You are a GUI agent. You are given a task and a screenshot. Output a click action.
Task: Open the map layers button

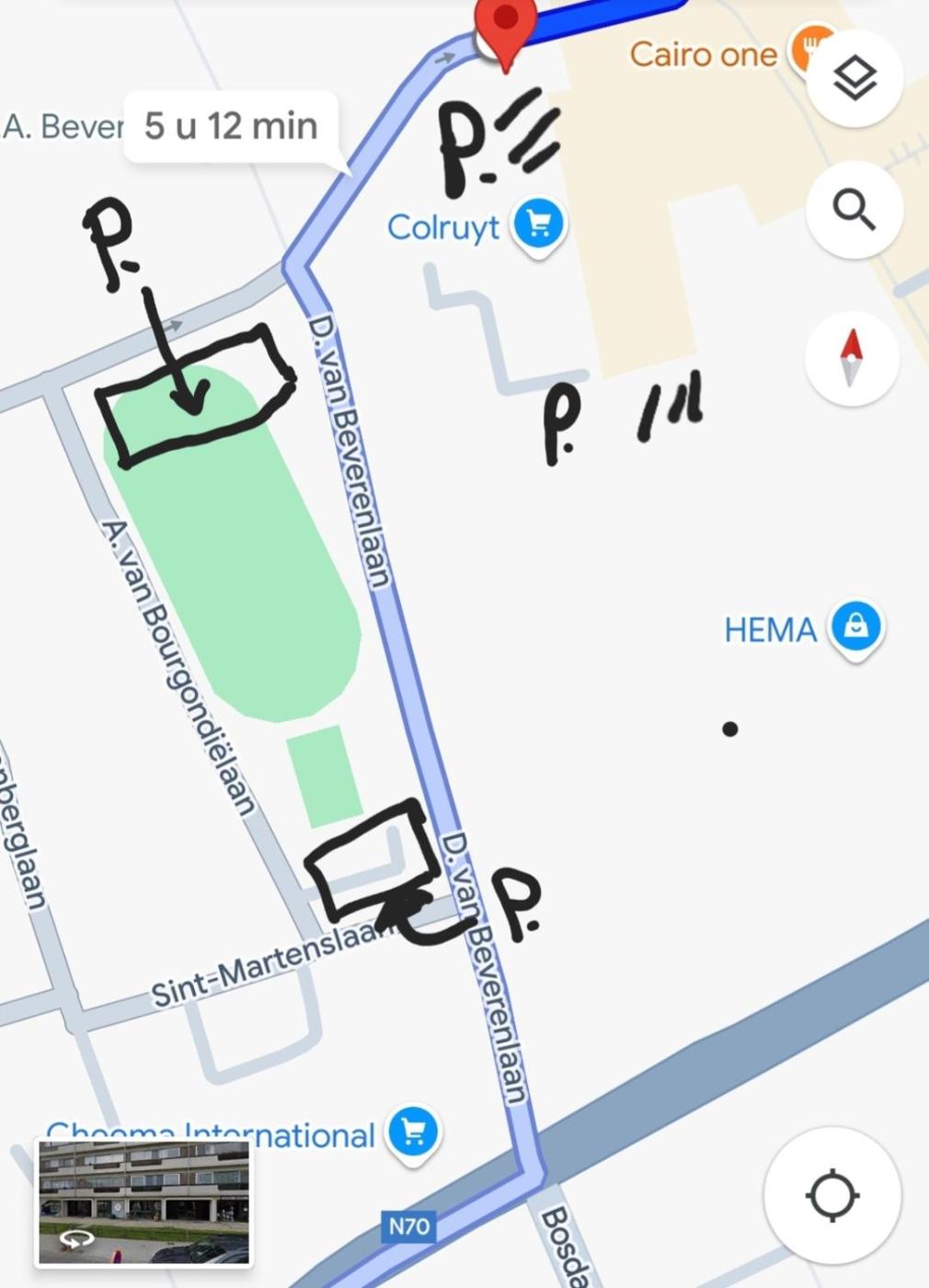[854, 80]
